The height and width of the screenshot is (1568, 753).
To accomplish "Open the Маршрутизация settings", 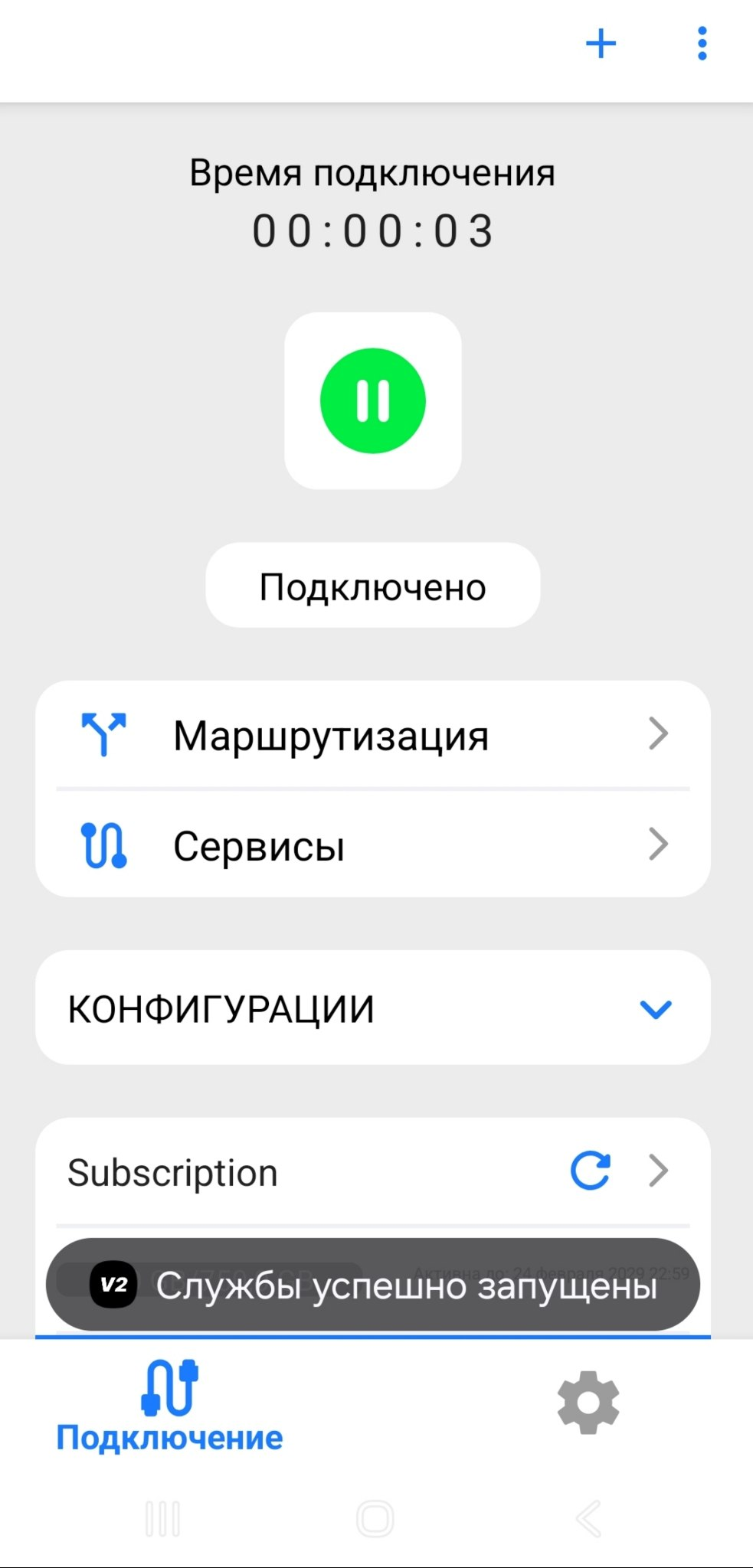I will pyautogui.click(x=332, y=733).
